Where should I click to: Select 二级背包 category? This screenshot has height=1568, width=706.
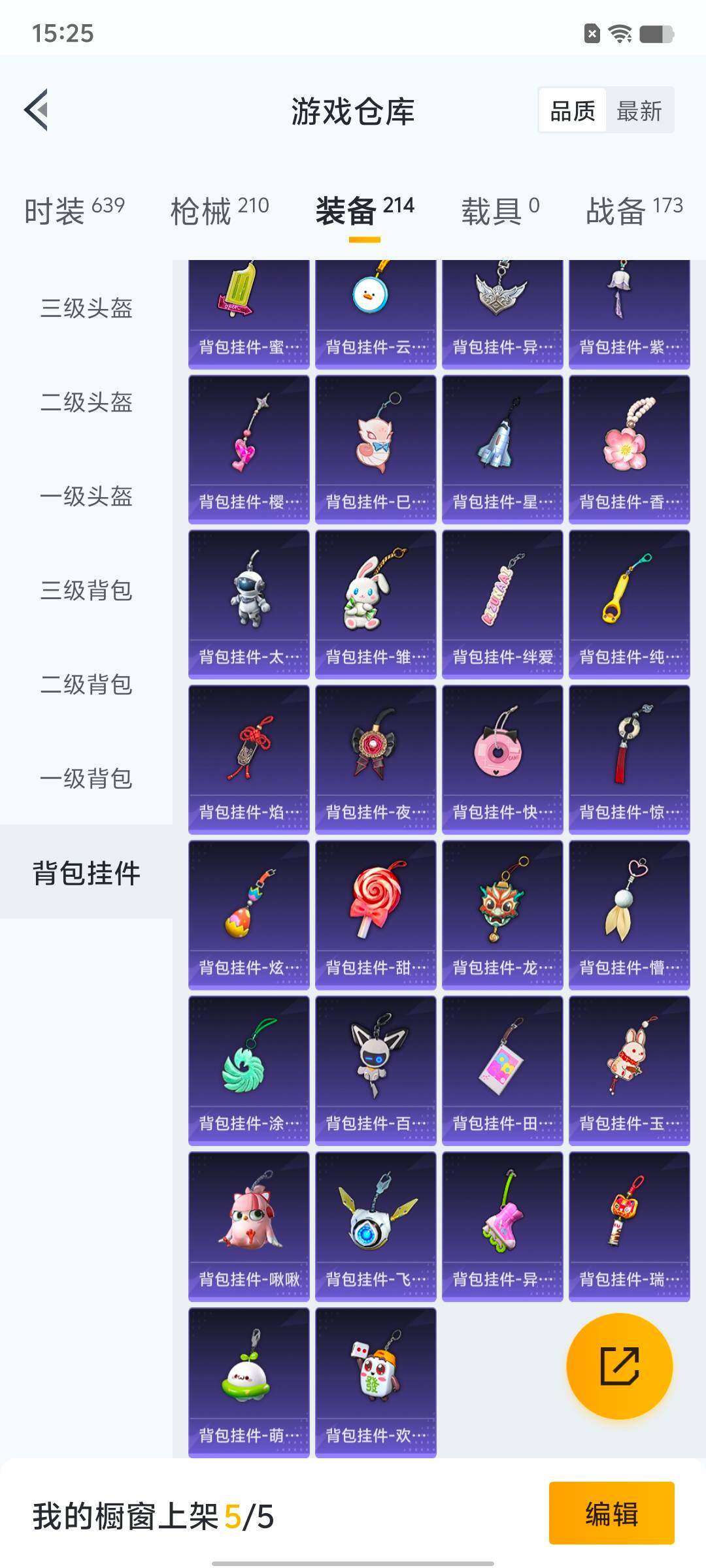86,684
